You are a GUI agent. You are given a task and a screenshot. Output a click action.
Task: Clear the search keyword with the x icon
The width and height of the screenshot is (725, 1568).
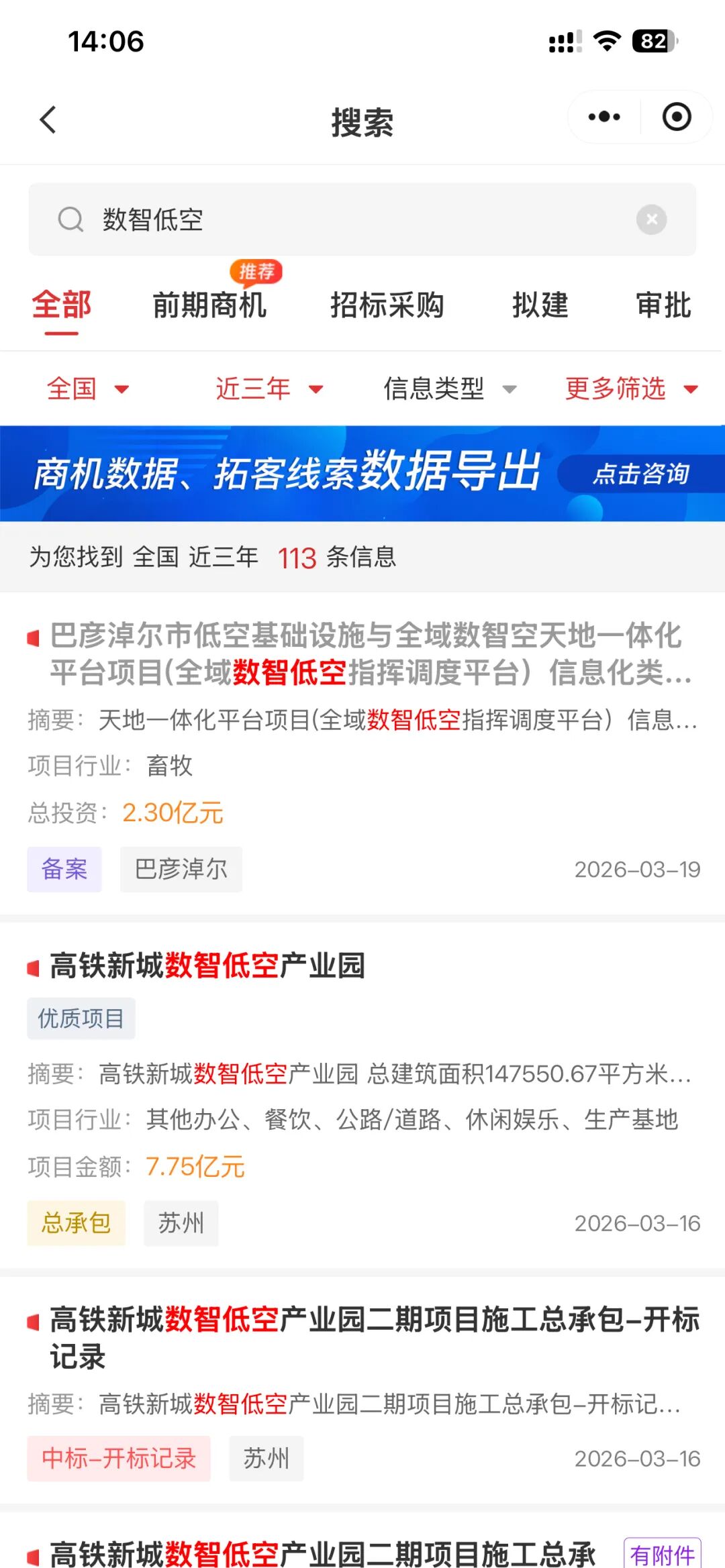point(650,219)
